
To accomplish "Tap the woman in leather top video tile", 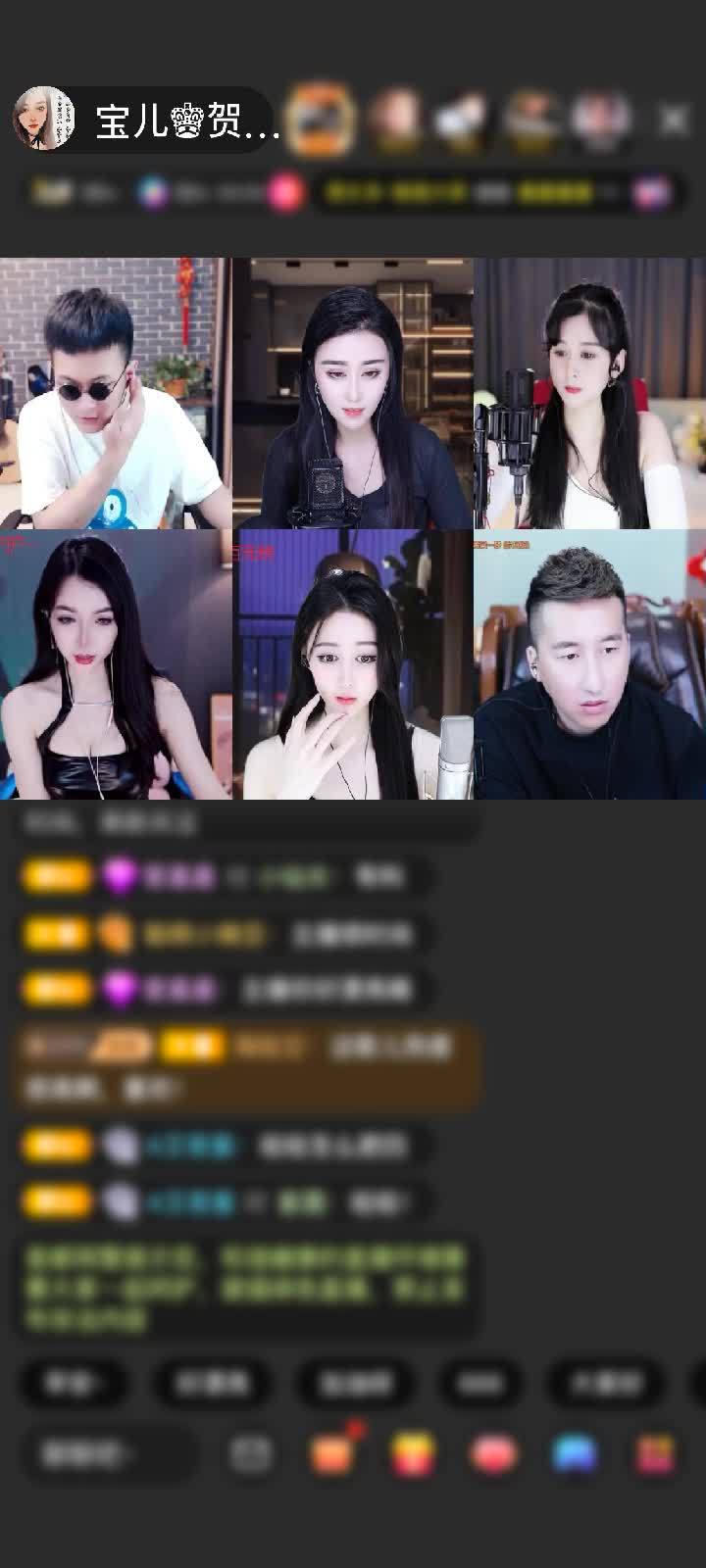I will [116, 664].
